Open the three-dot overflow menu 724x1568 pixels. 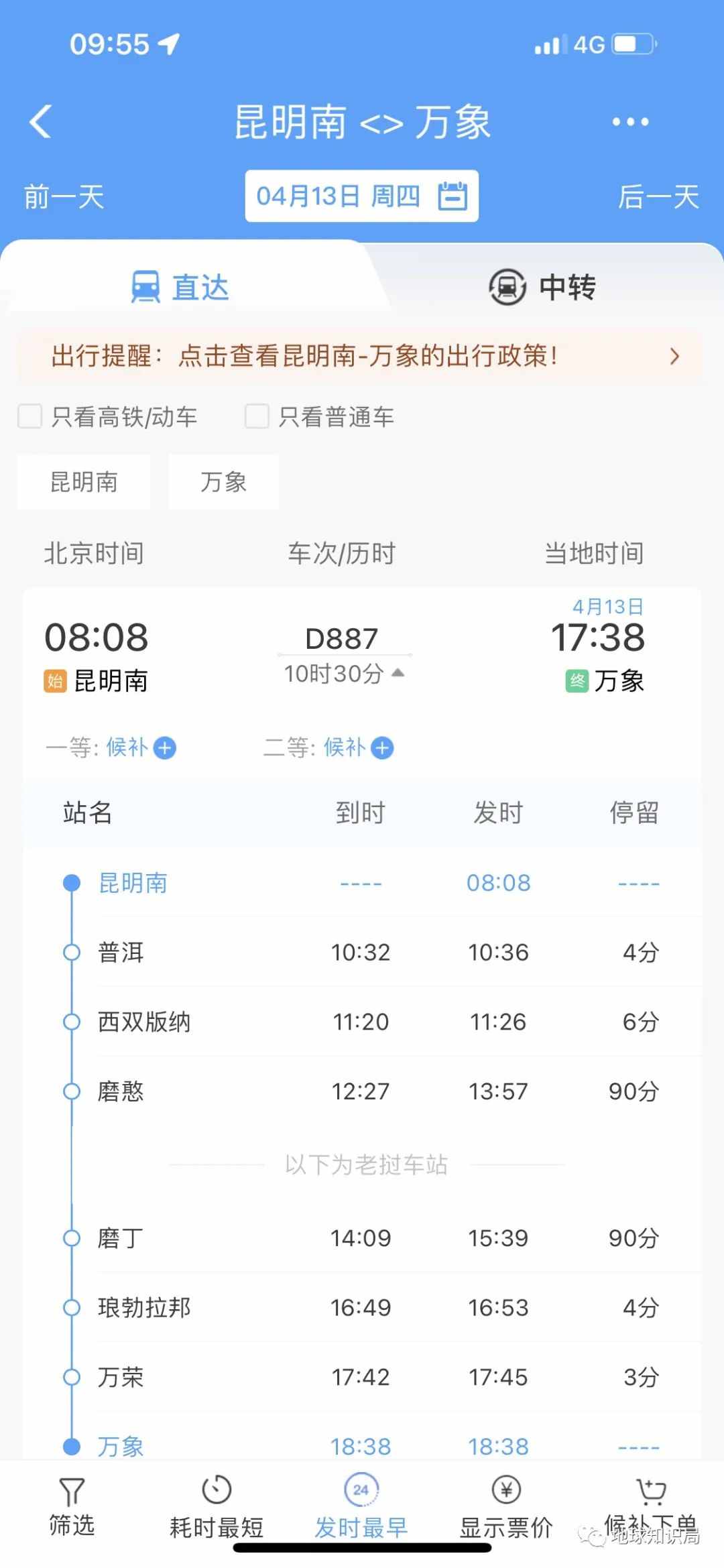630,122
